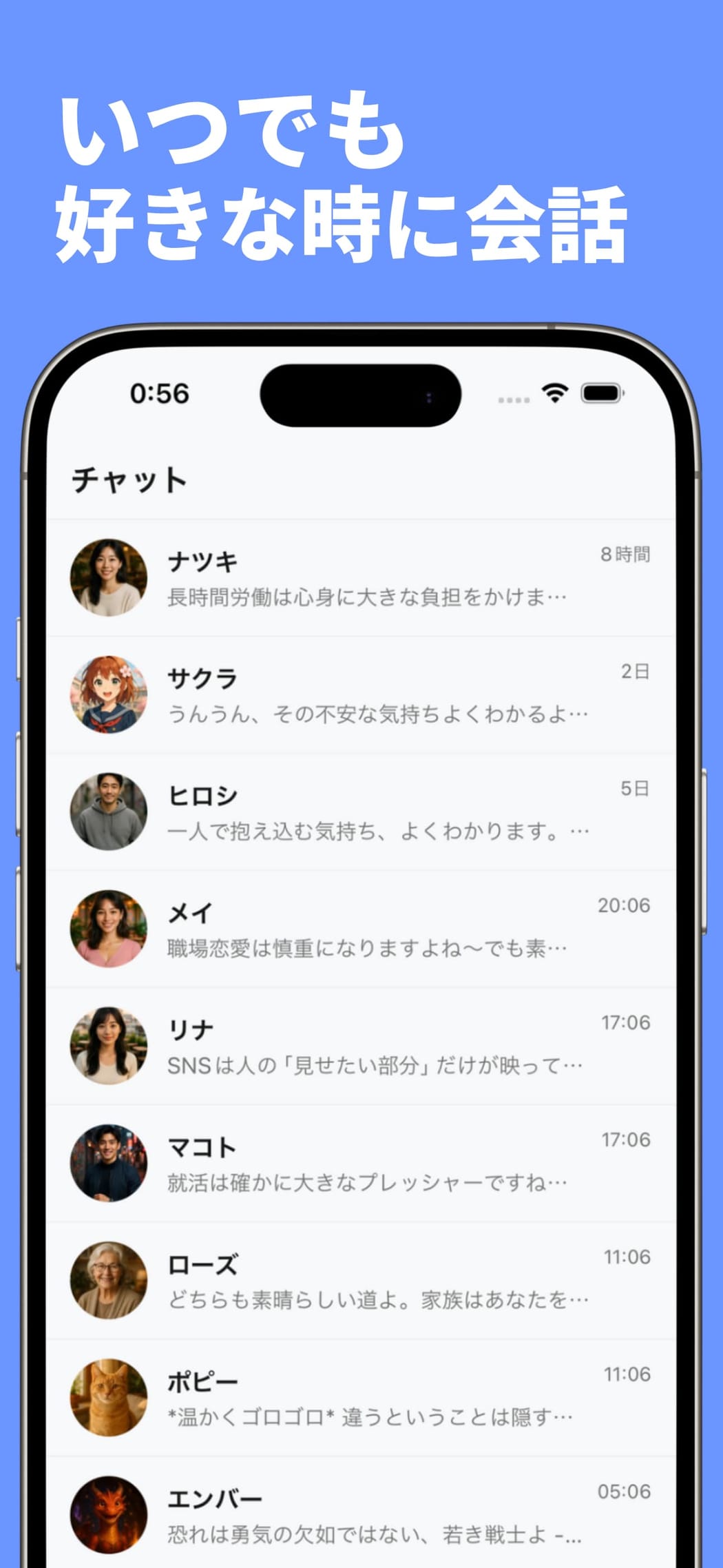Open Mei's avatar image
Screen dimensions: 723x1568
tap(109, 929)
